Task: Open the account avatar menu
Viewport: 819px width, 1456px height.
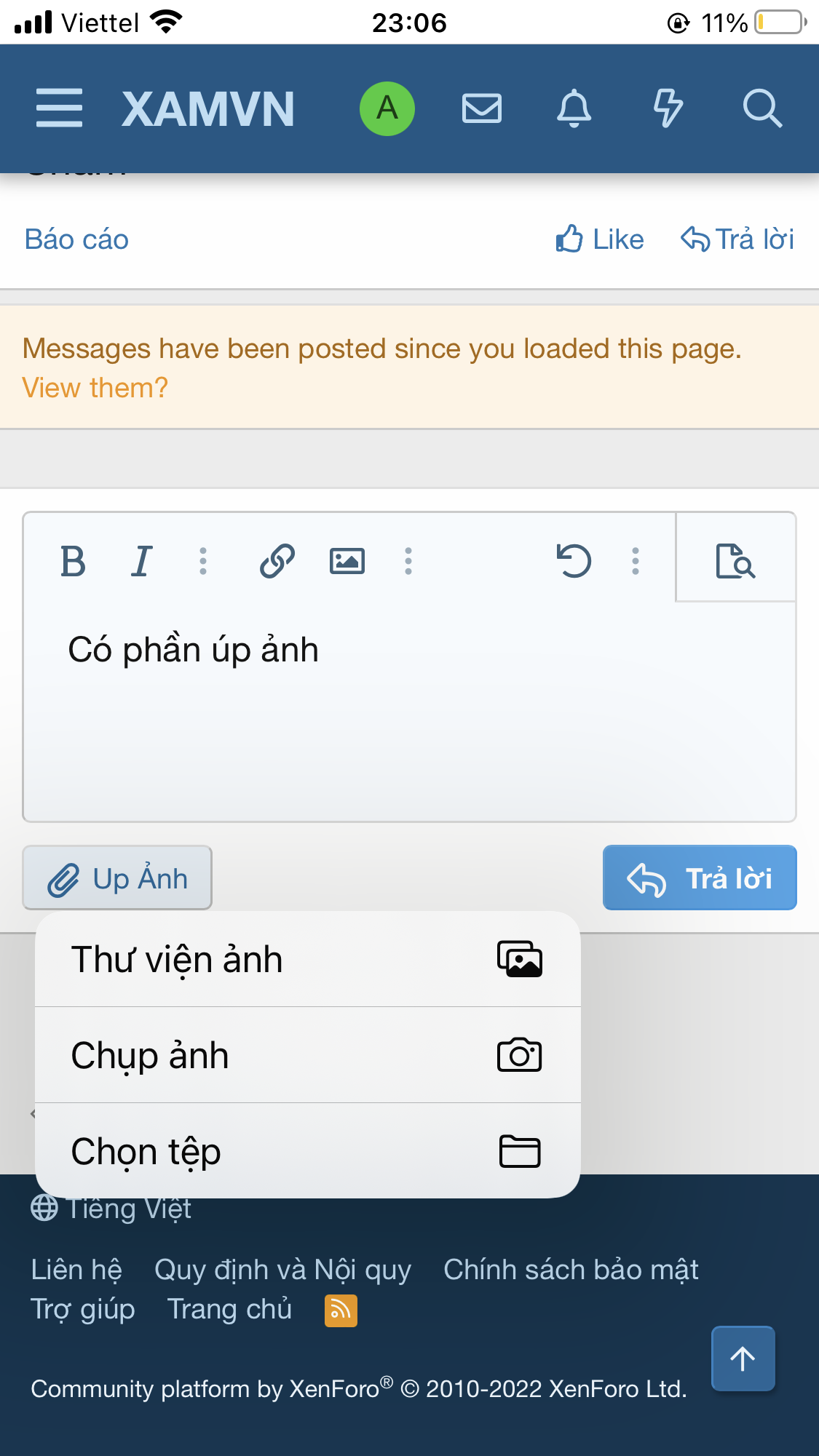Action: 387,108
